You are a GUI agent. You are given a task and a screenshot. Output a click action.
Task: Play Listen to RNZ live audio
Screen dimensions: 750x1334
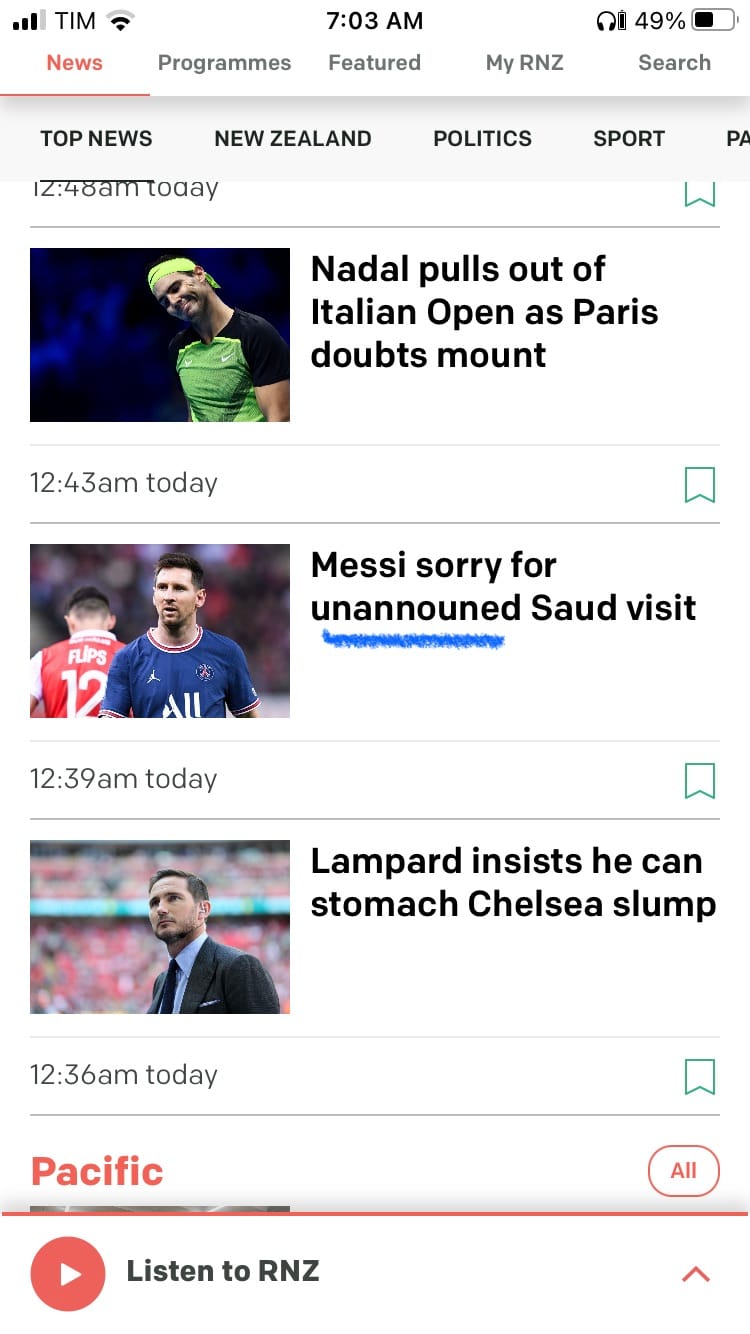(68, 1273)
